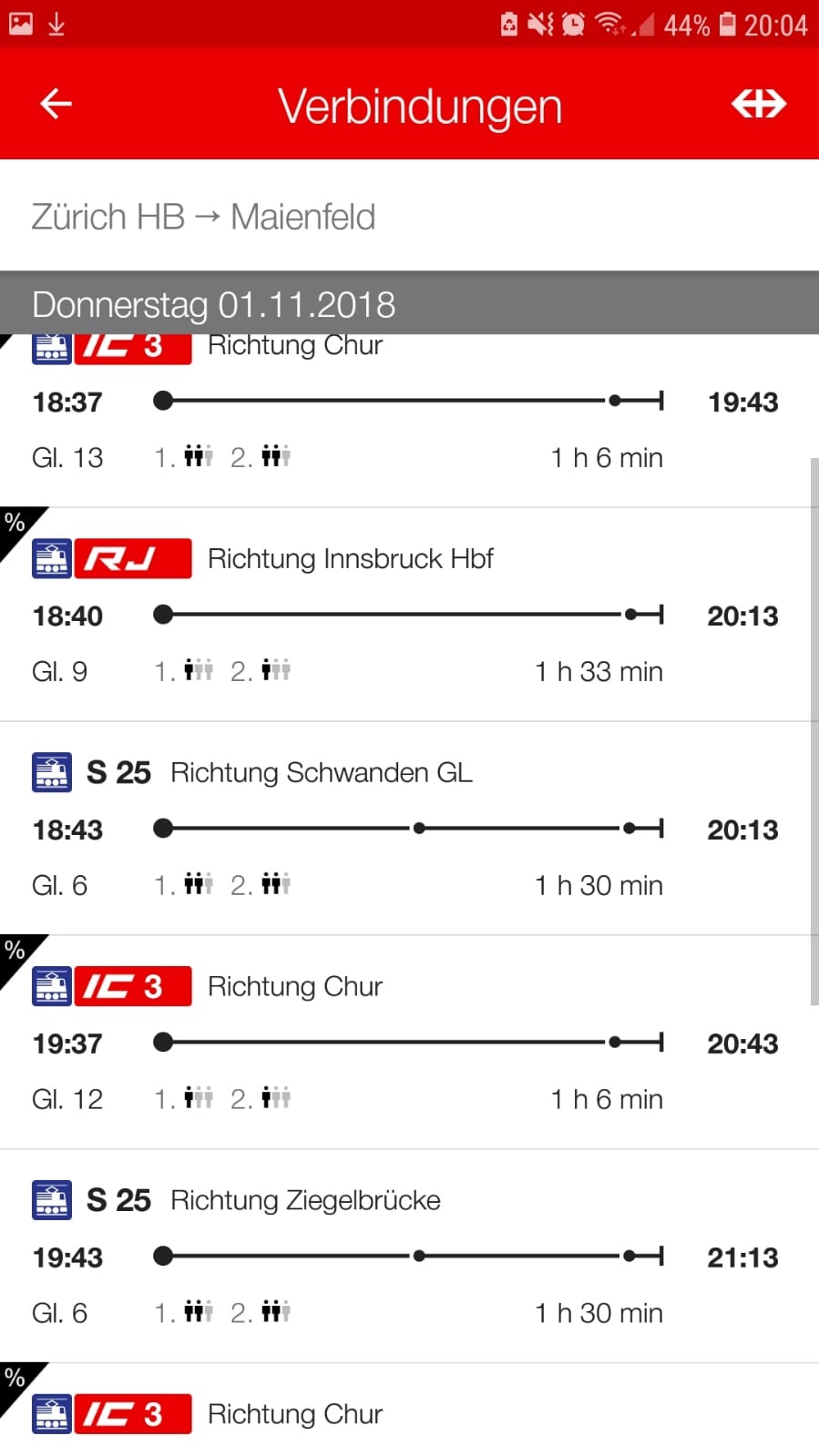Image resolution: width=819 pixels, height=1456 pixels.
Task: Tap the SBB logo in the header
Action: tap(758, 104)
